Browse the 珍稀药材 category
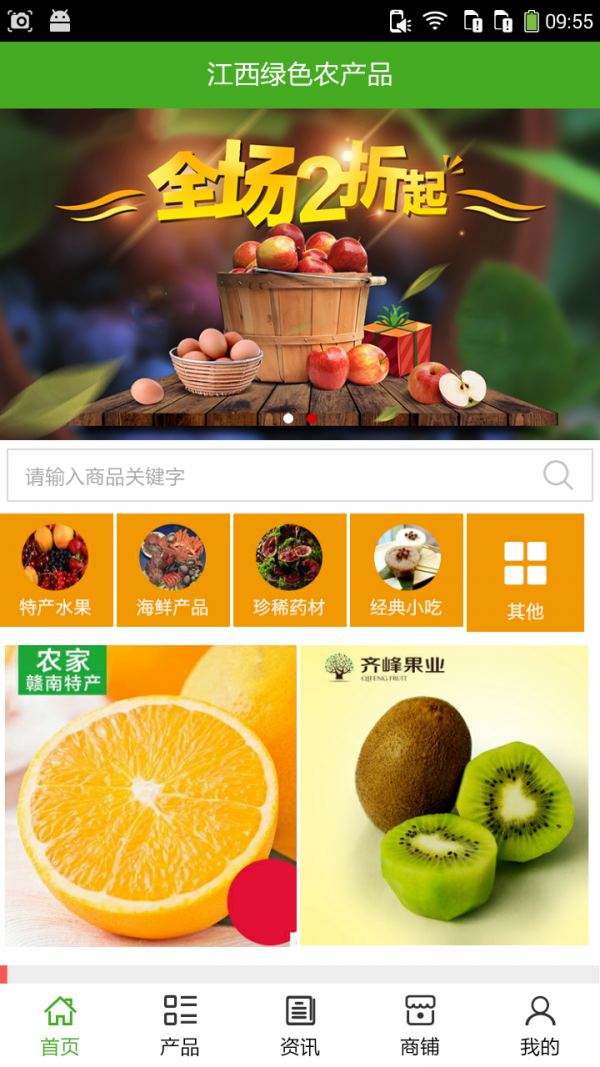The width and height of the screenshot is (600, 1067). [289, 570]
